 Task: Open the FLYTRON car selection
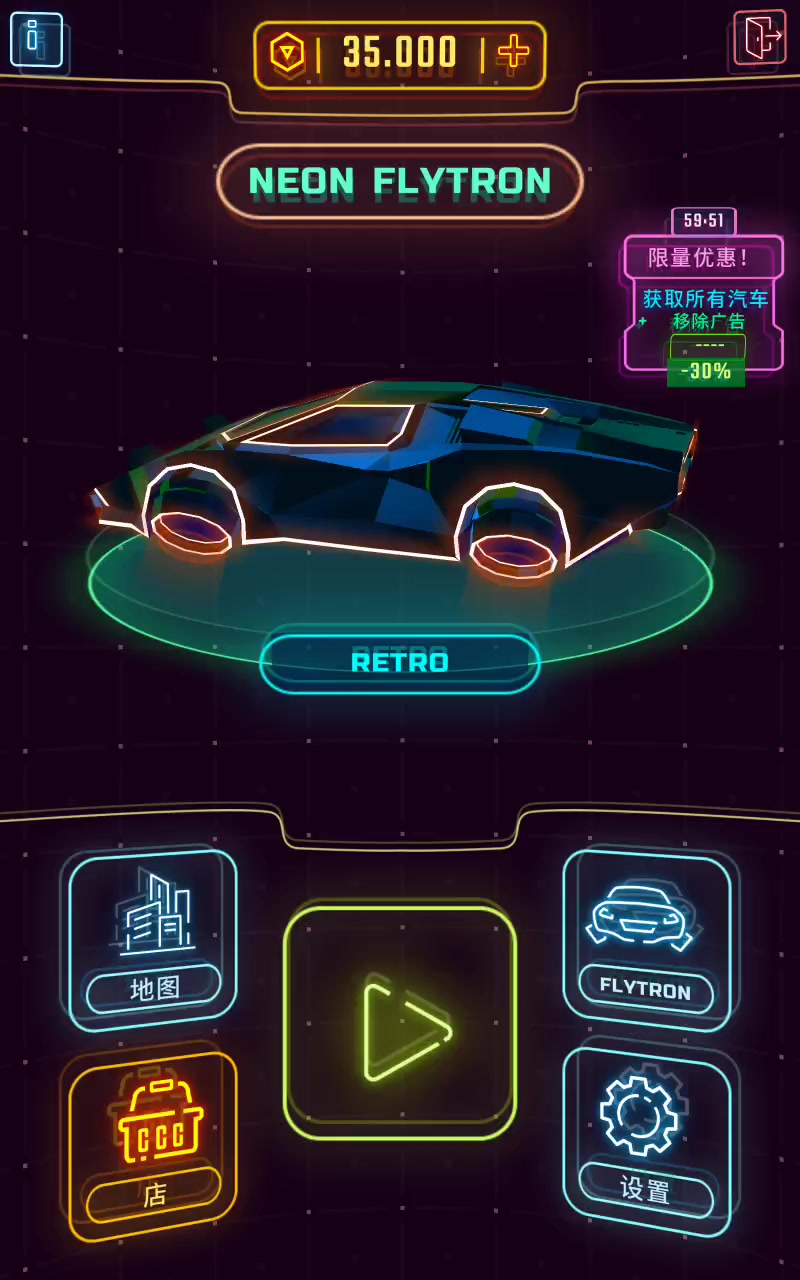pyautogui.click(x=646, y=936)
